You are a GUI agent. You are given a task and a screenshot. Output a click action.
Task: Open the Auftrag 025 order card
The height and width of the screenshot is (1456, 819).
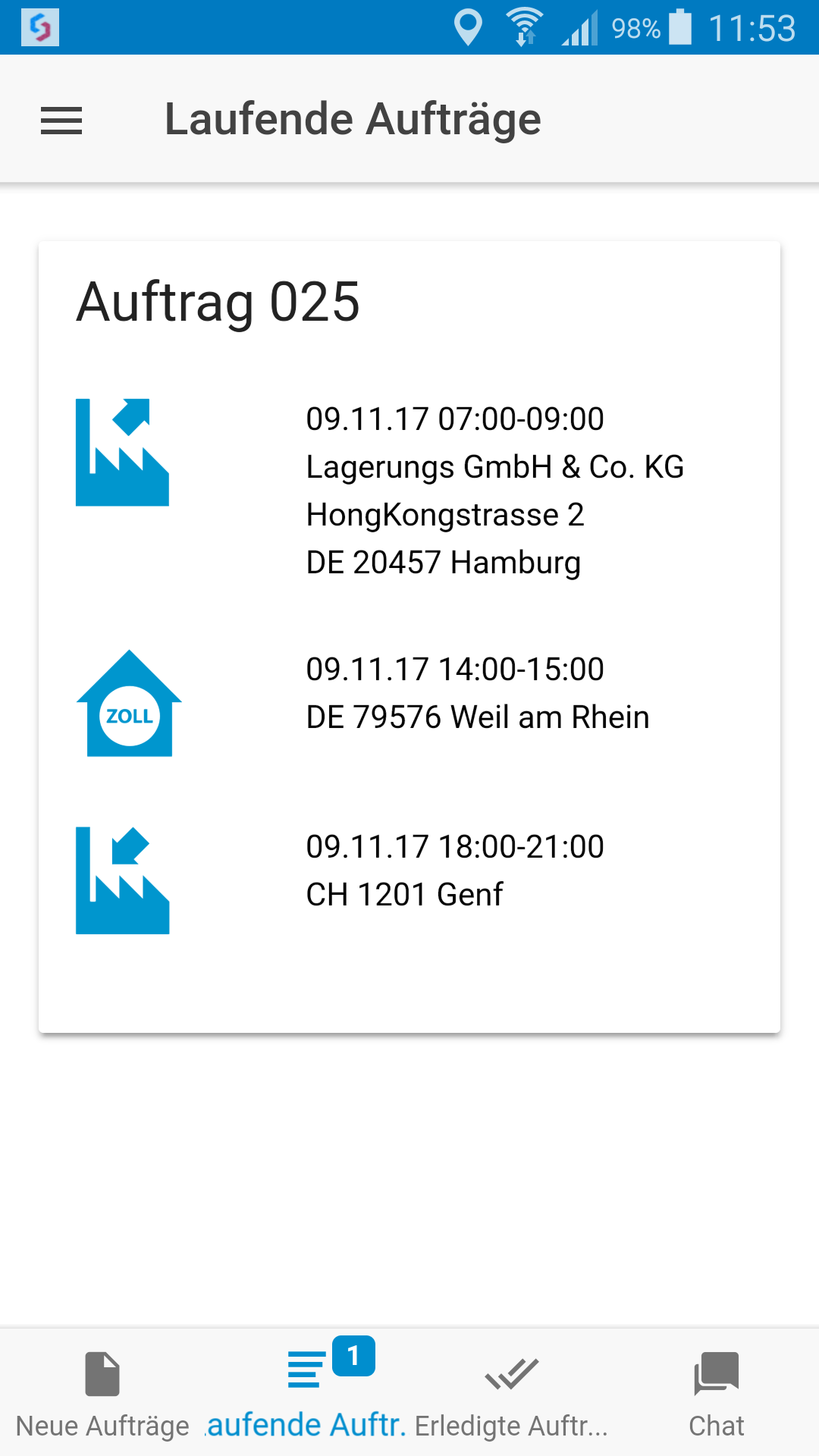pos(409,635)
